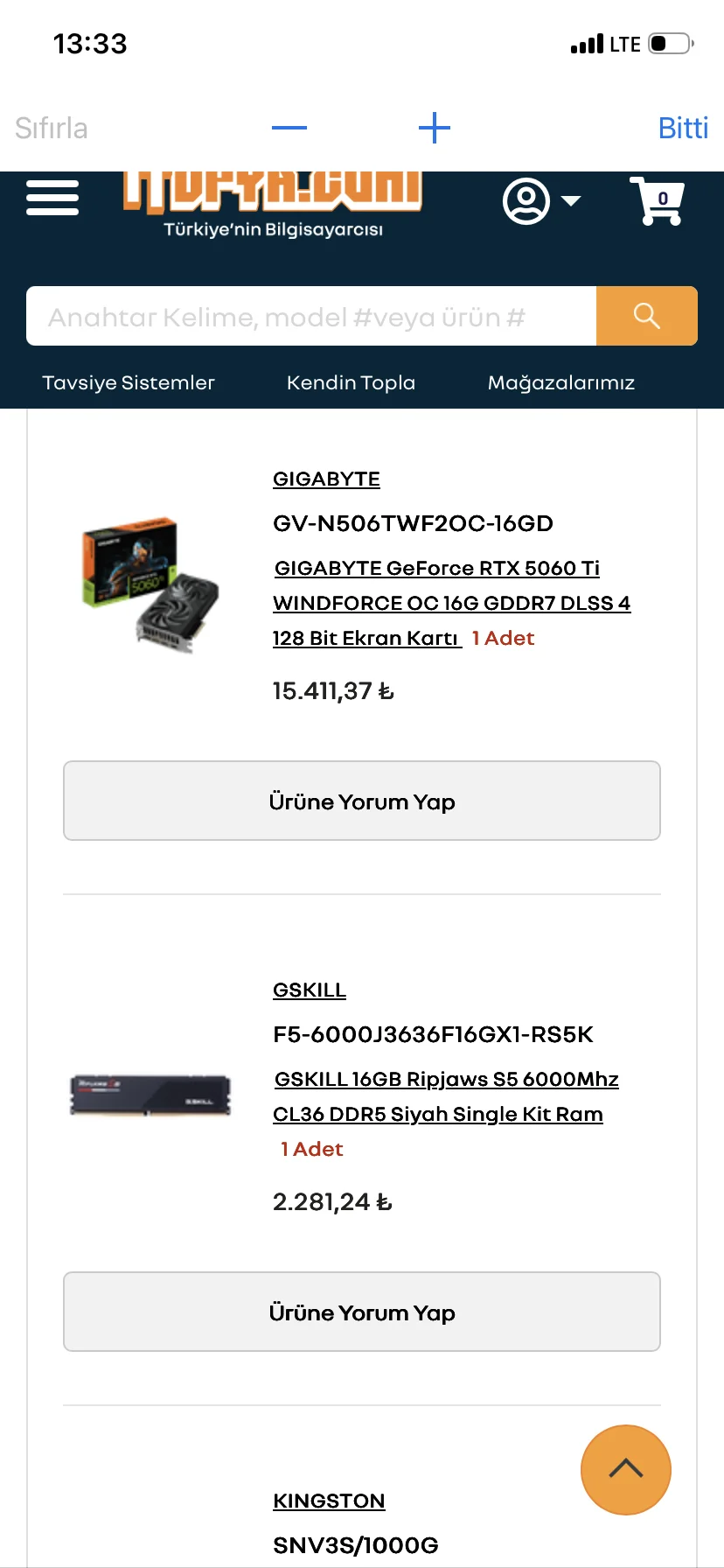Tap Sıfırla to reset zoom

pyautogui.click(x=52, y=129)
